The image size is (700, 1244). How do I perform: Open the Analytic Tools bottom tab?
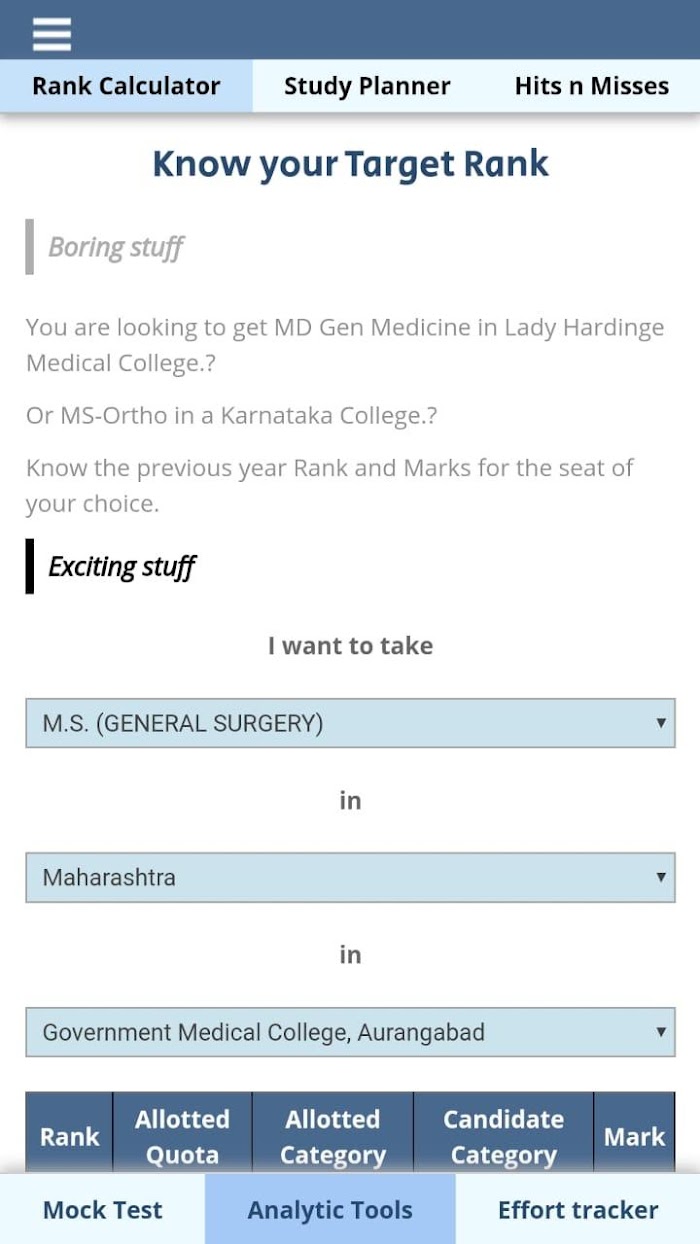click(330, 1209)
